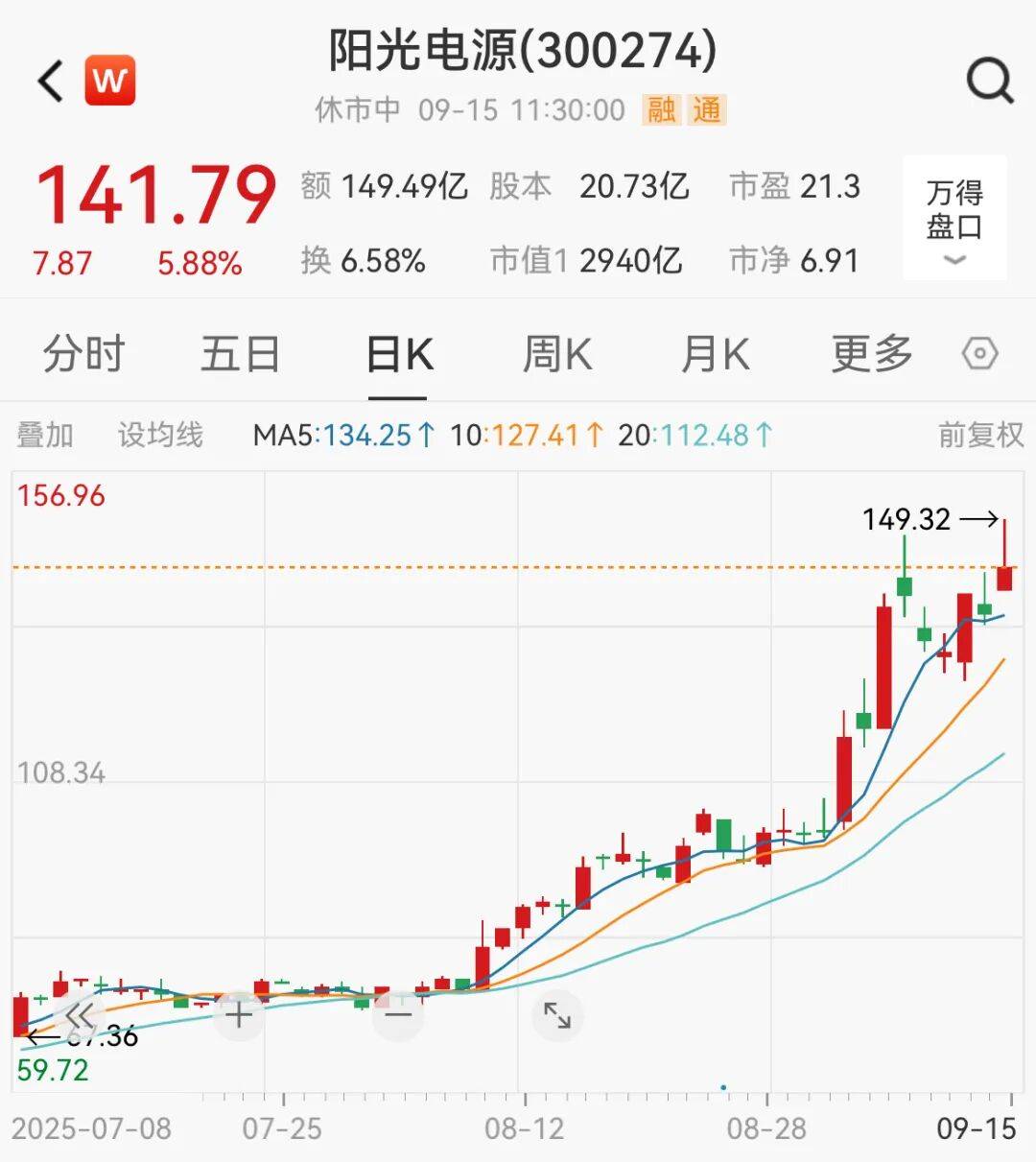Click the Wind logo icon
This screenshot has width=1036, height=1162.
pyautogui.click(x=112, y=80)
